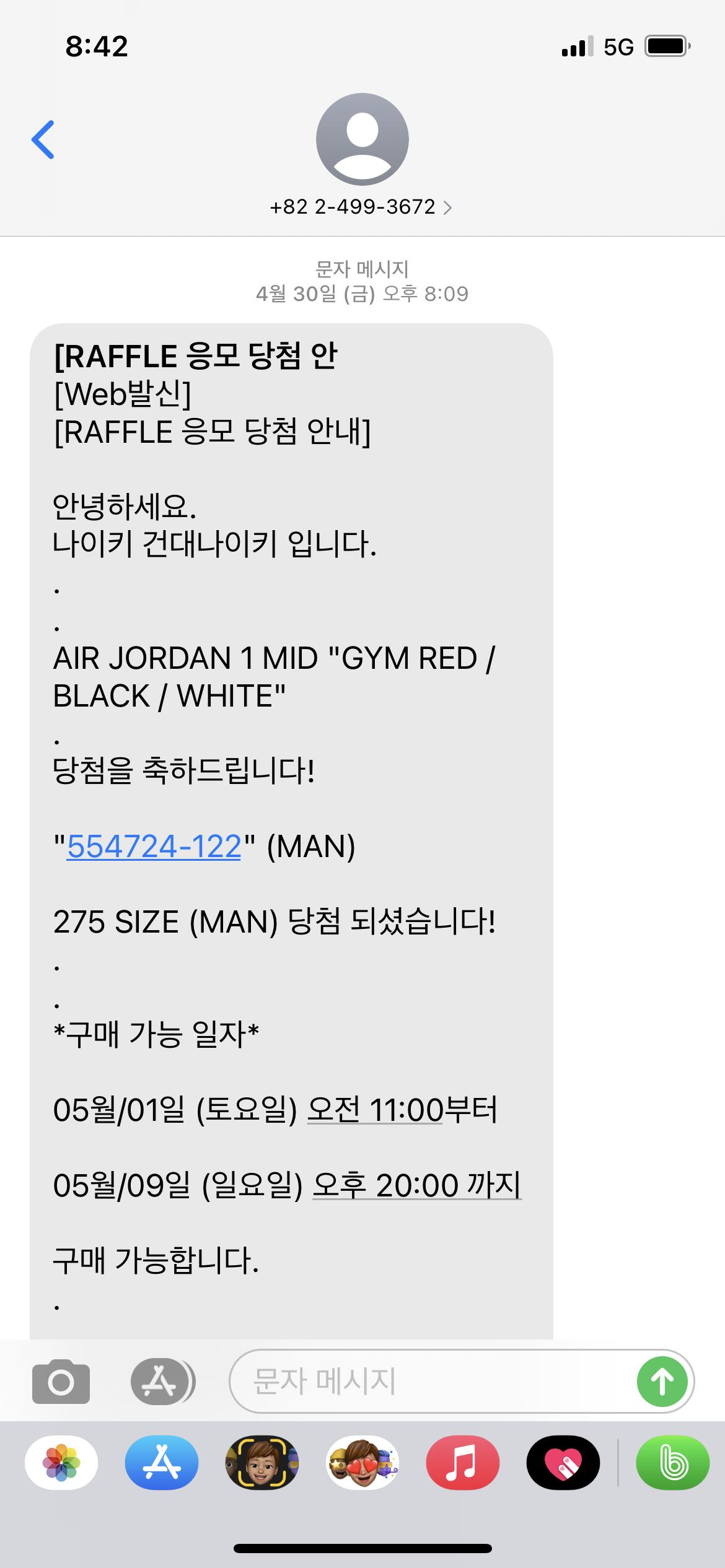Open the green b app
The image size is (725, 1568).
click(673, 1463)
